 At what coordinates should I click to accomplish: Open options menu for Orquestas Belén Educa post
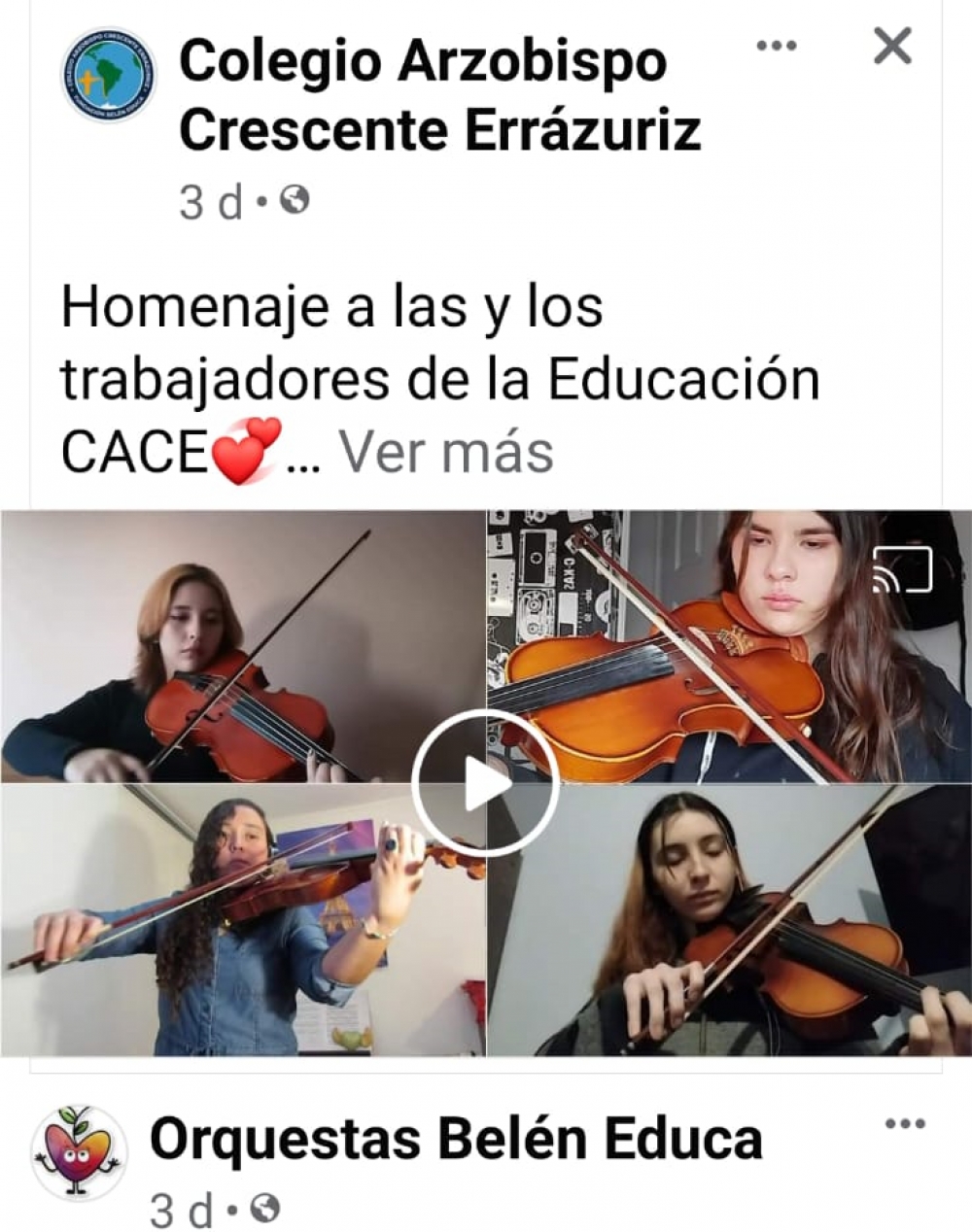905,1124
